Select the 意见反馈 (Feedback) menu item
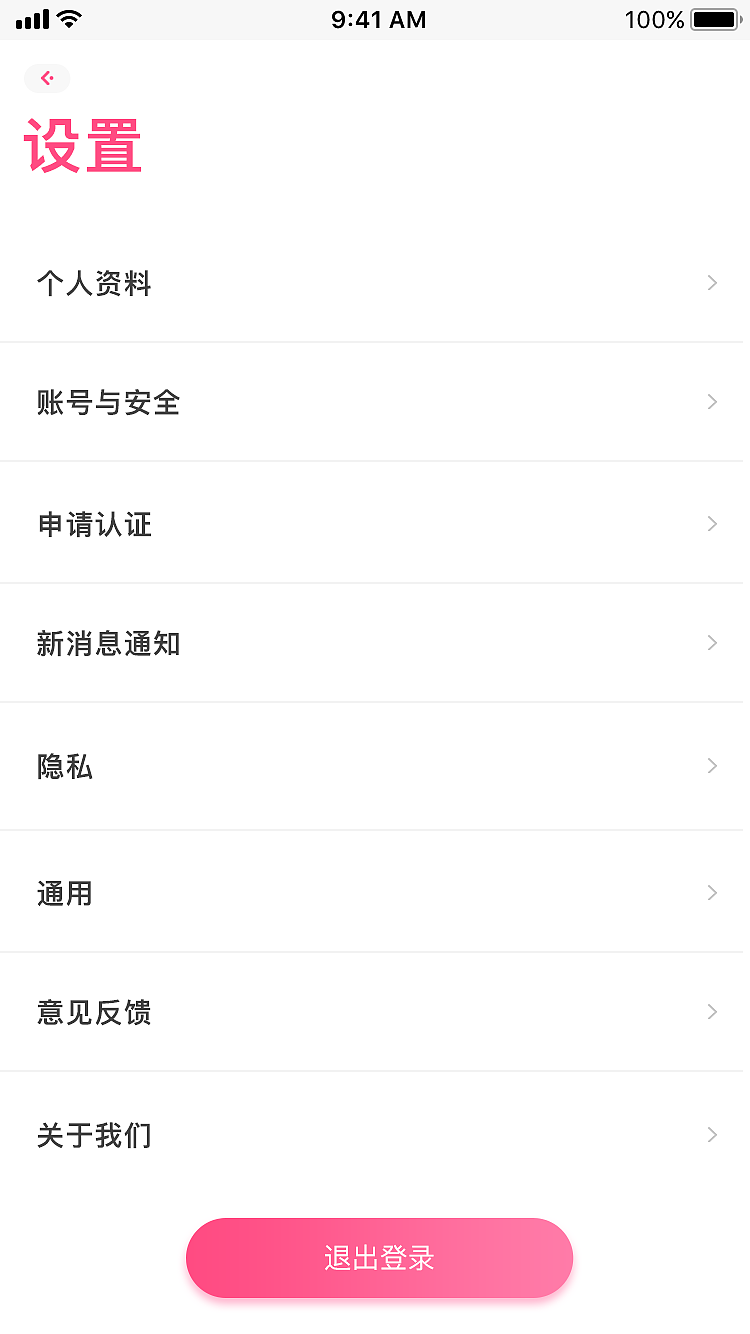This screenshot has height=1334, width=750. 94,1012
